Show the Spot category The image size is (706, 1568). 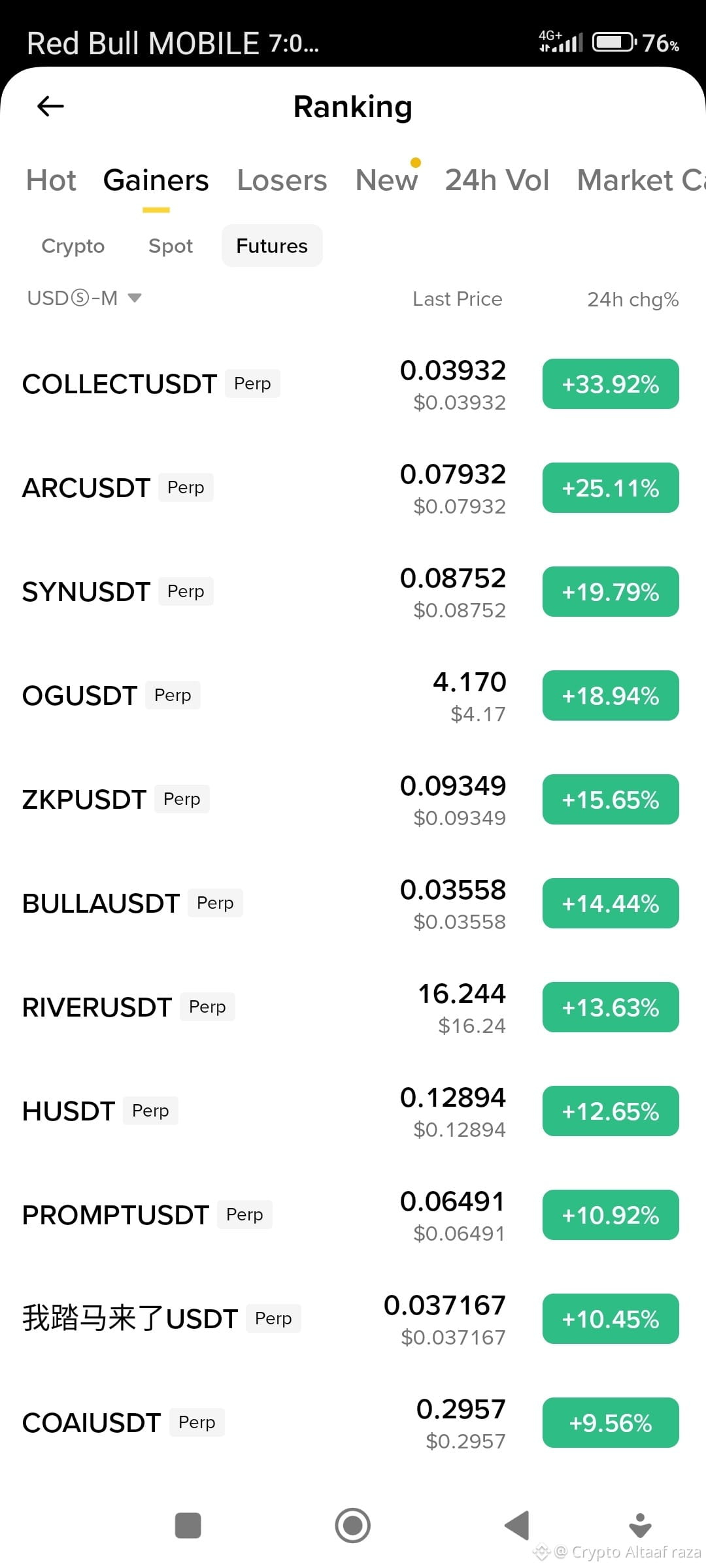coord(171,246)
